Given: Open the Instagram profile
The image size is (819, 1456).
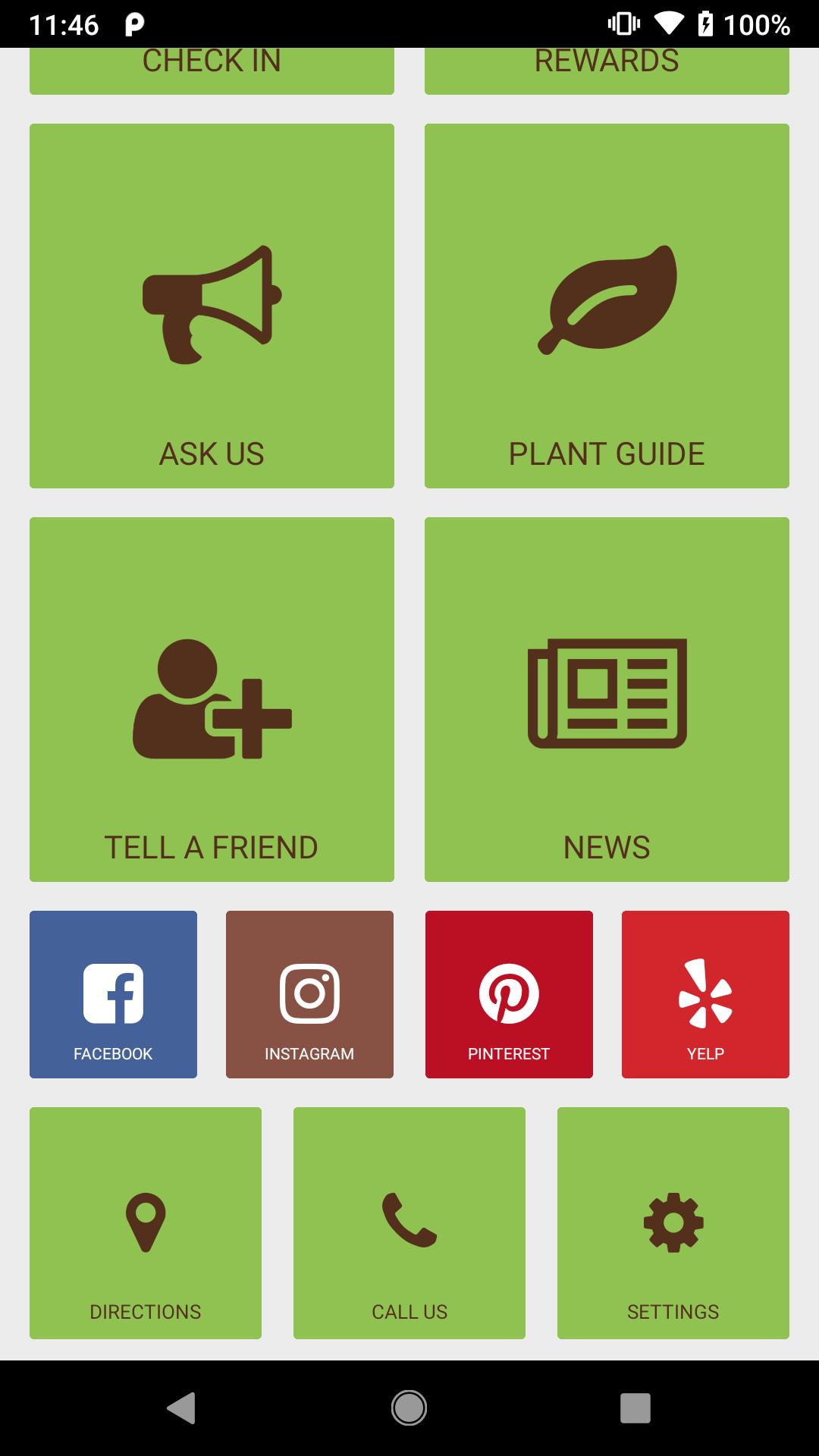Looking at the screenshot, I should (x=309, y=994).
